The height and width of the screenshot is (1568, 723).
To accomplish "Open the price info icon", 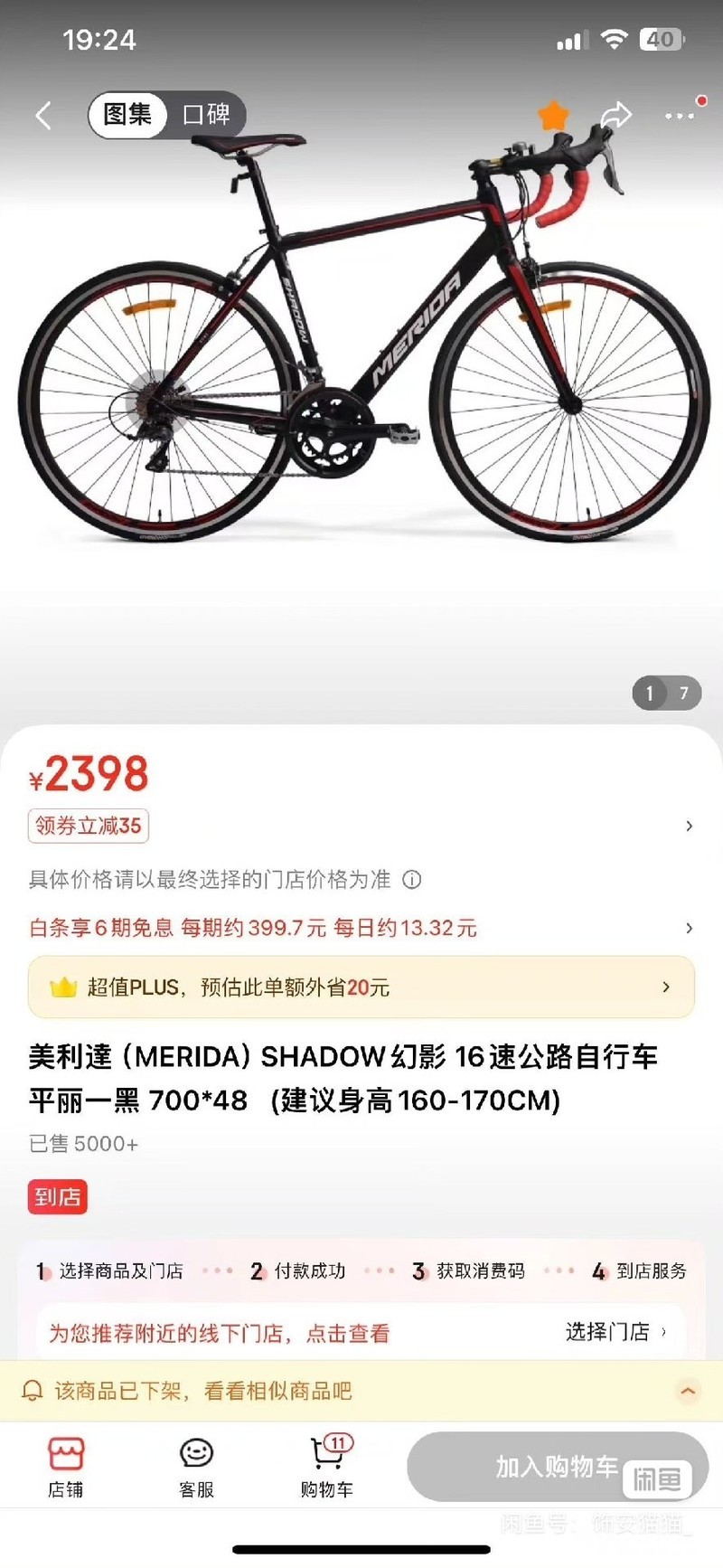I will (412, 879).
